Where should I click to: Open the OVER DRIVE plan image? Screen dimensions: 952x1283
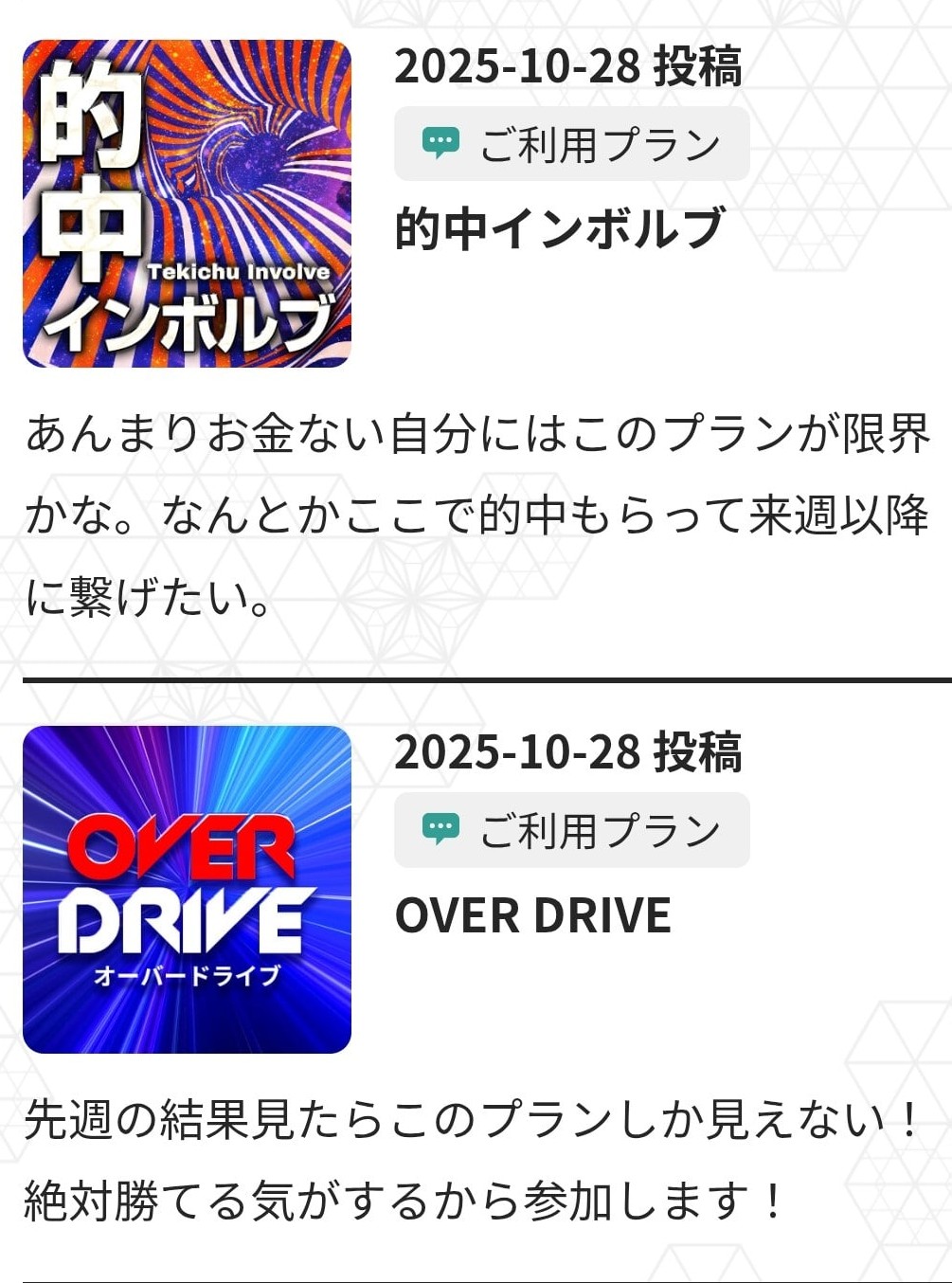click(x=187, y=890)
